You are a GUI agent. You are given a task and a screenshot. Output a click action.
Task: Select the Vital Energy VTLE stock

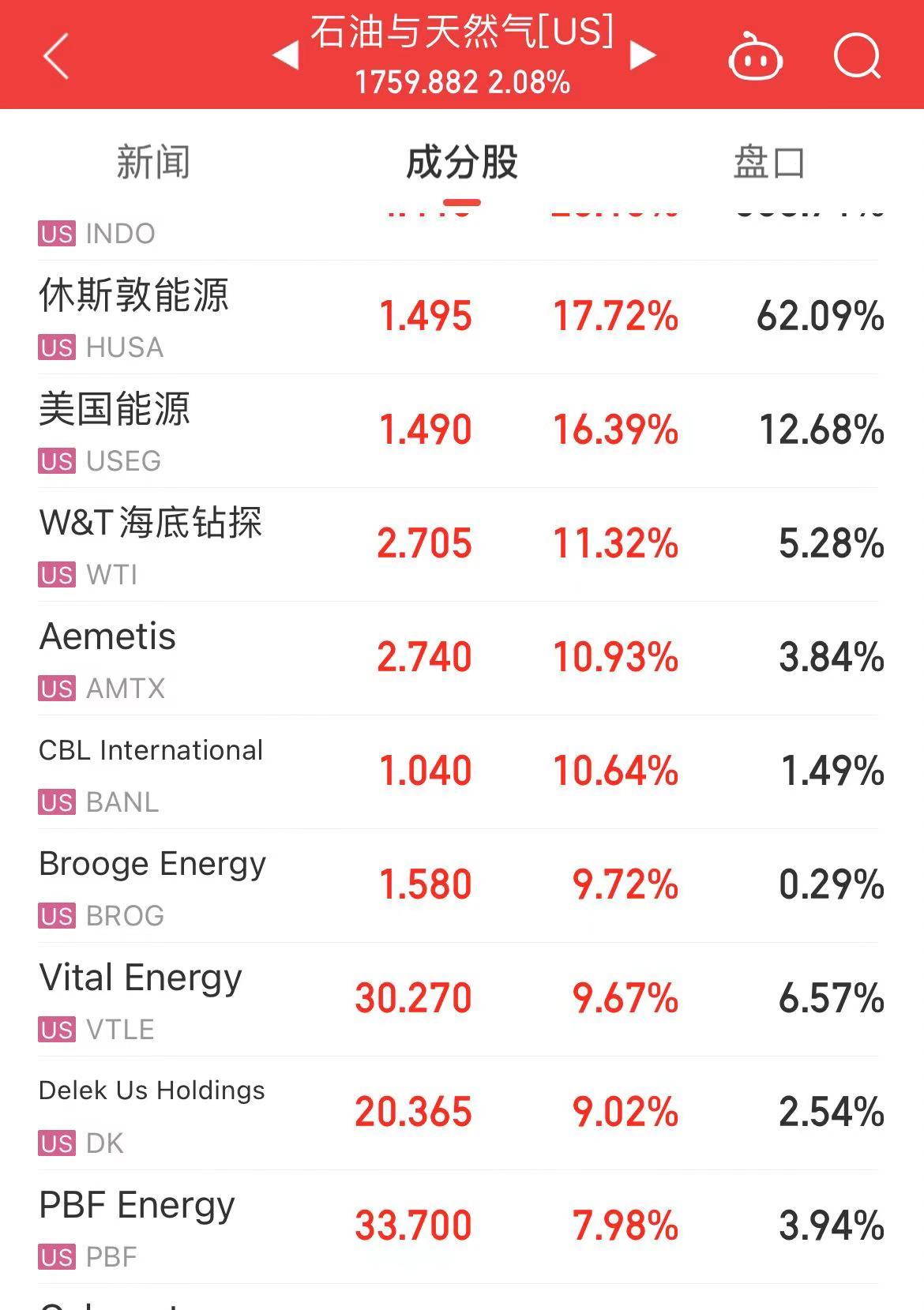pos(458,1000)
